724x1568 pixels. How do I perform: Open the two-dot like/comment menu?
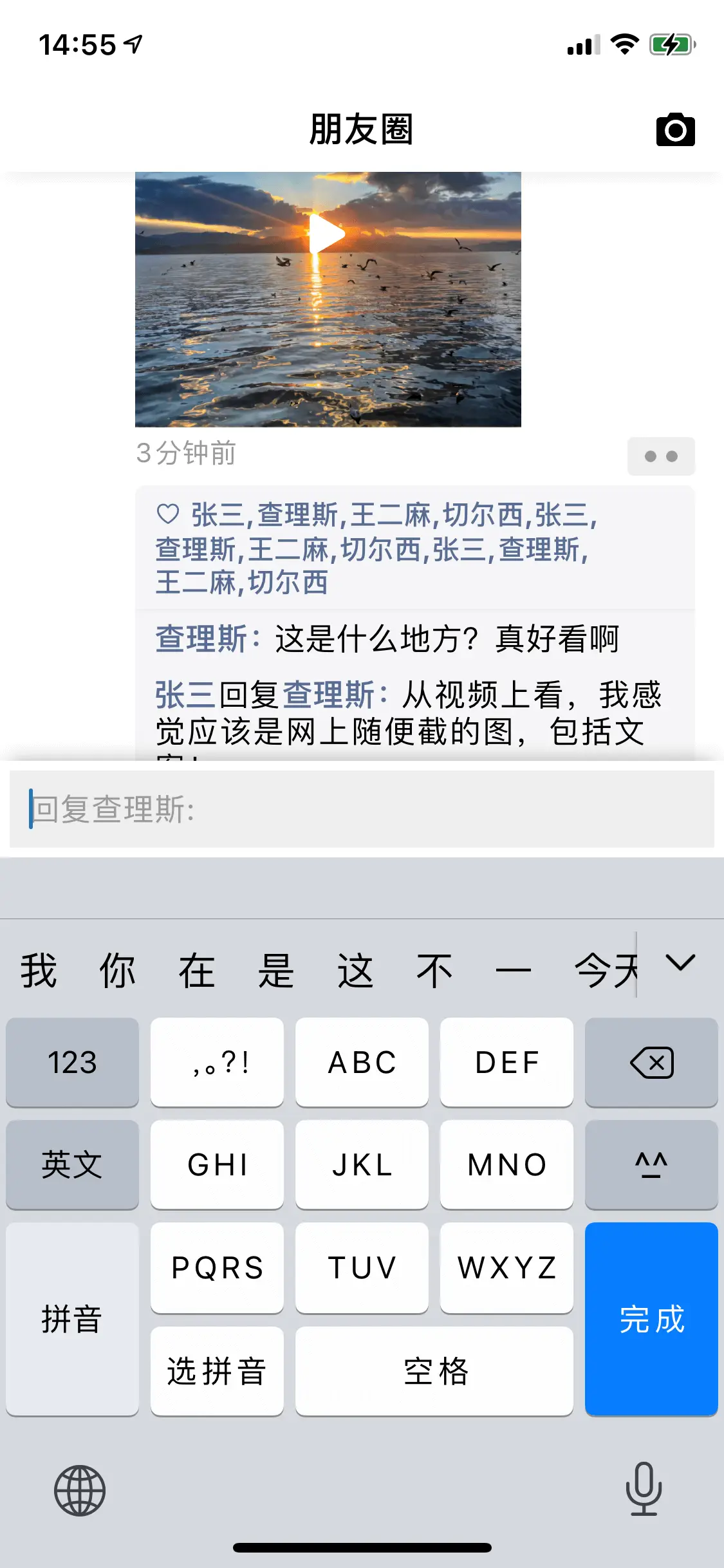coord(661,456)
